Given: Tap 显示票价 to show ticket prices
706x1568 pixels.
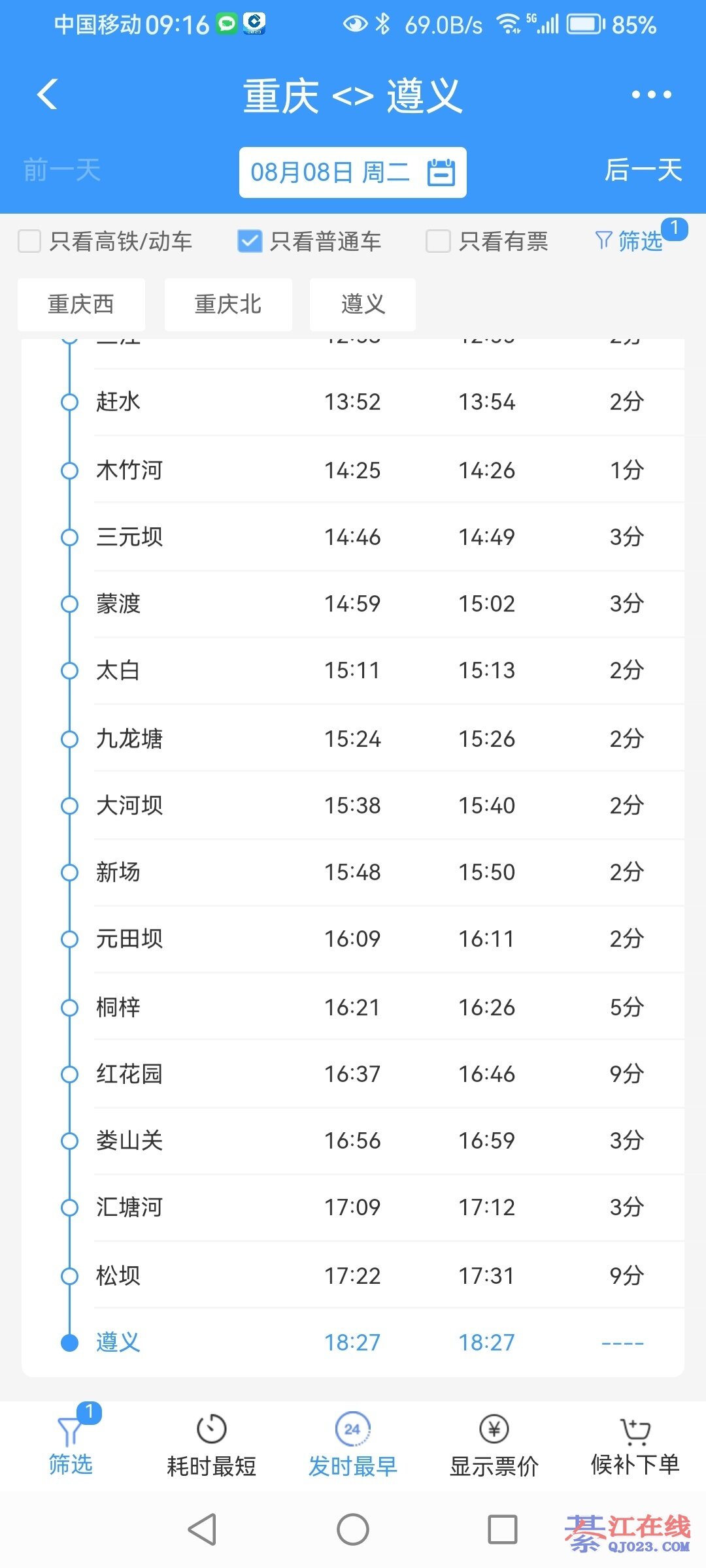Looking at the screenshot, I should pyautogui.click(x=494, y=1445).
